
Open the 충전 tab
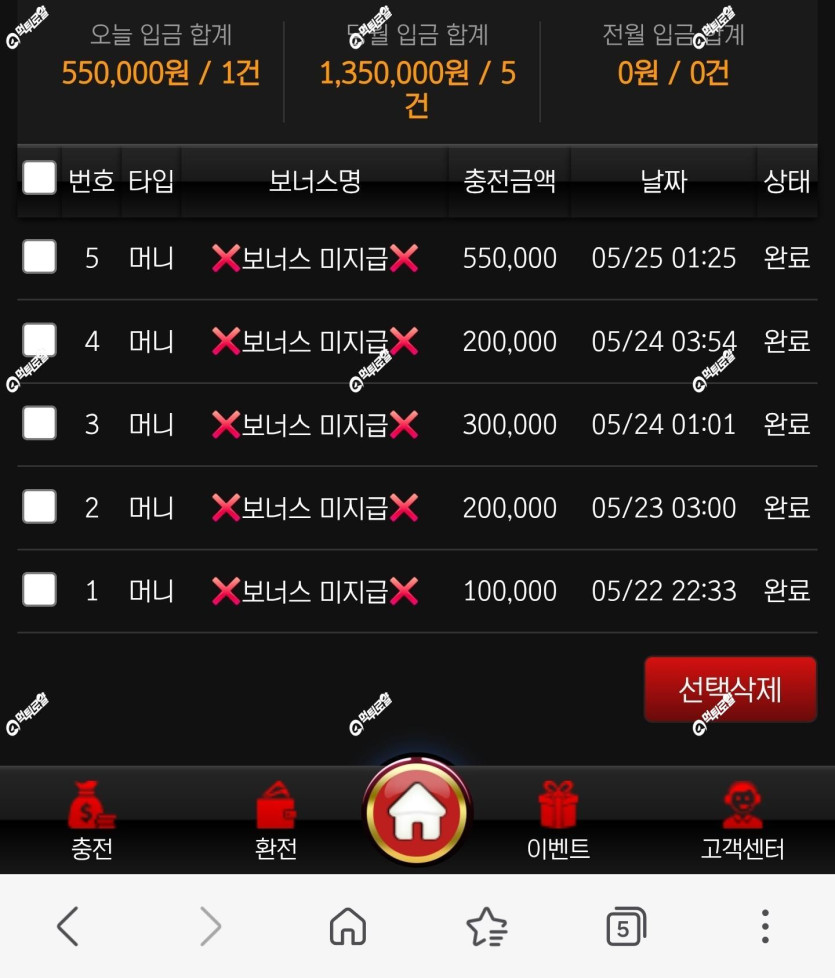click(x=92, y=820)
